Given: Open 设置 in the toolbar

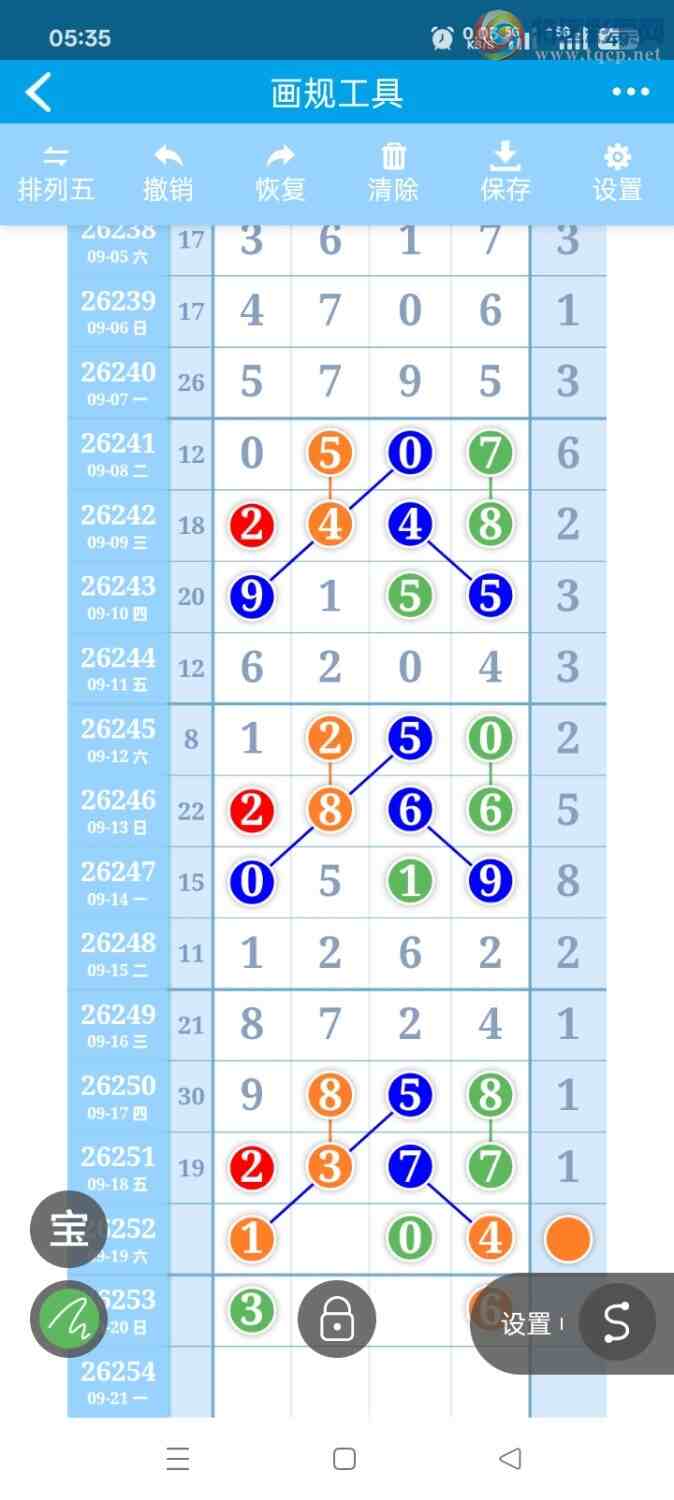Looking at the screenshot, I should click(618, 173).
